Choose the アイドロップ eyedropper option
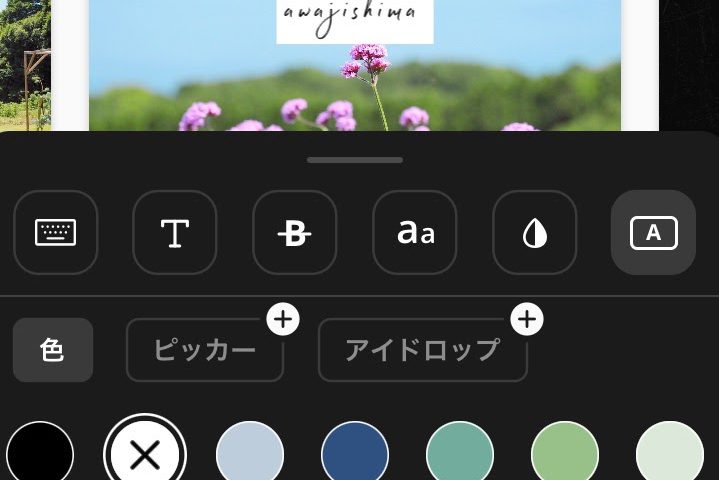This screenshot has width=719, height=480. tap(422, 350)
